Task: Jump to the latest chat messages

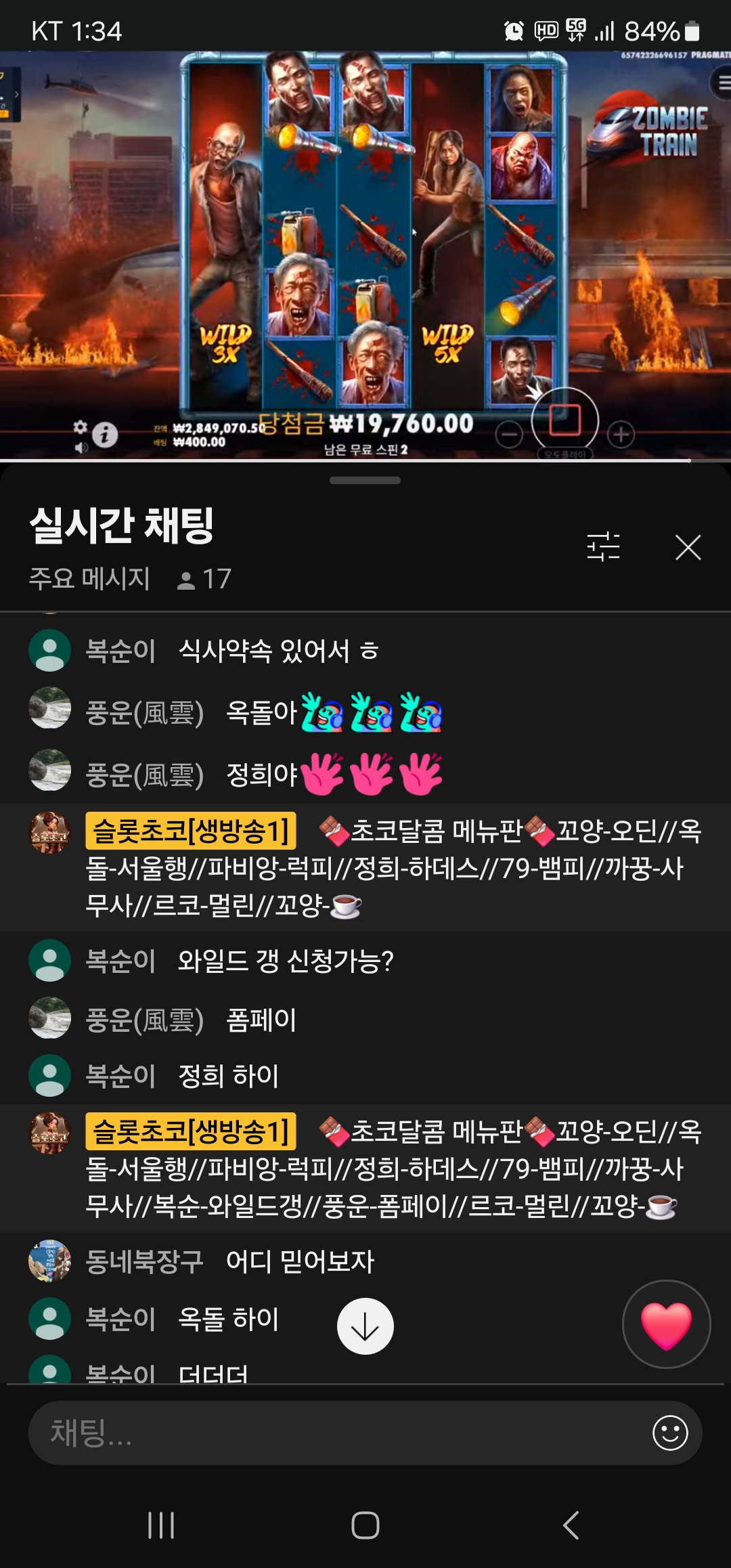Action: point(365,1326)
